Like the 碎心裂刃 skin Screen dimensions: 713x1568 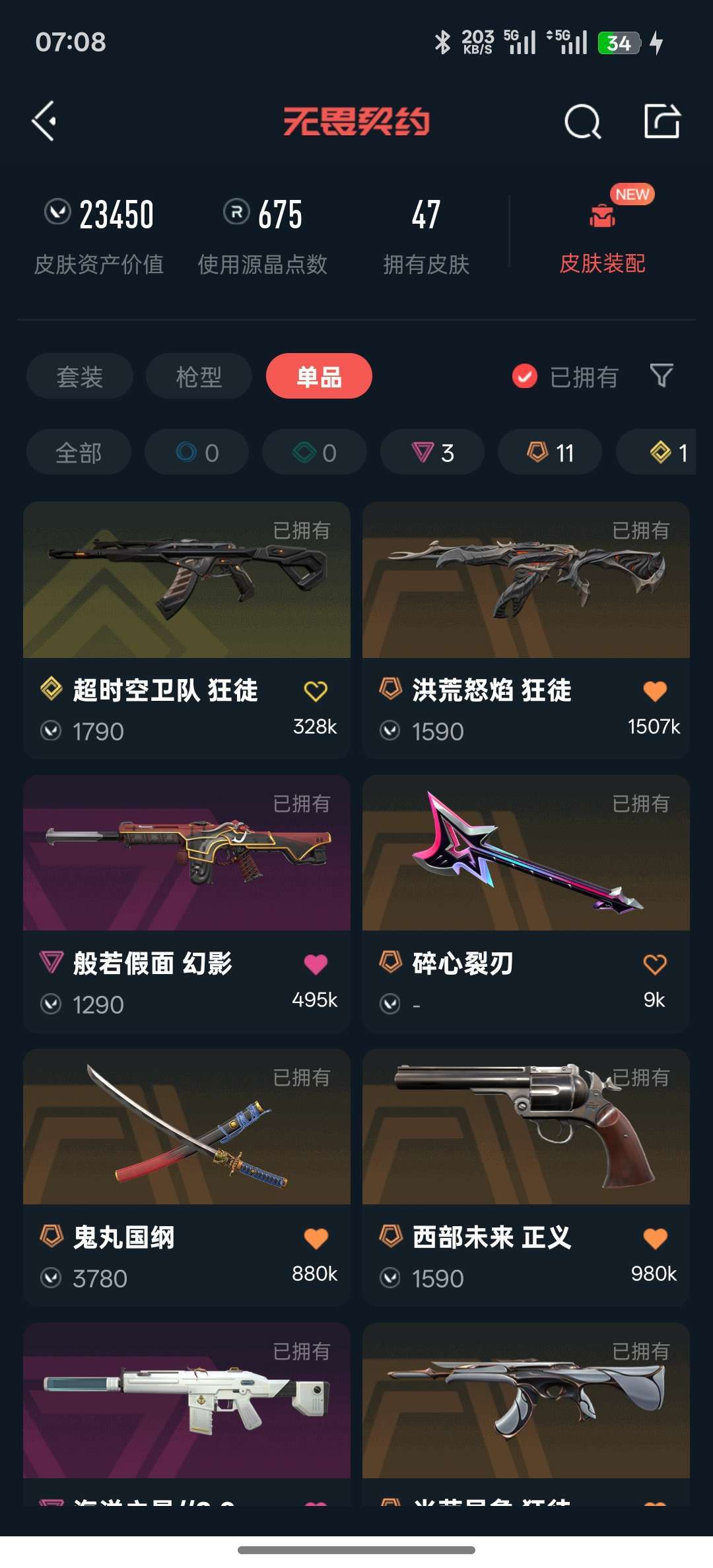(x=655, y=964)
